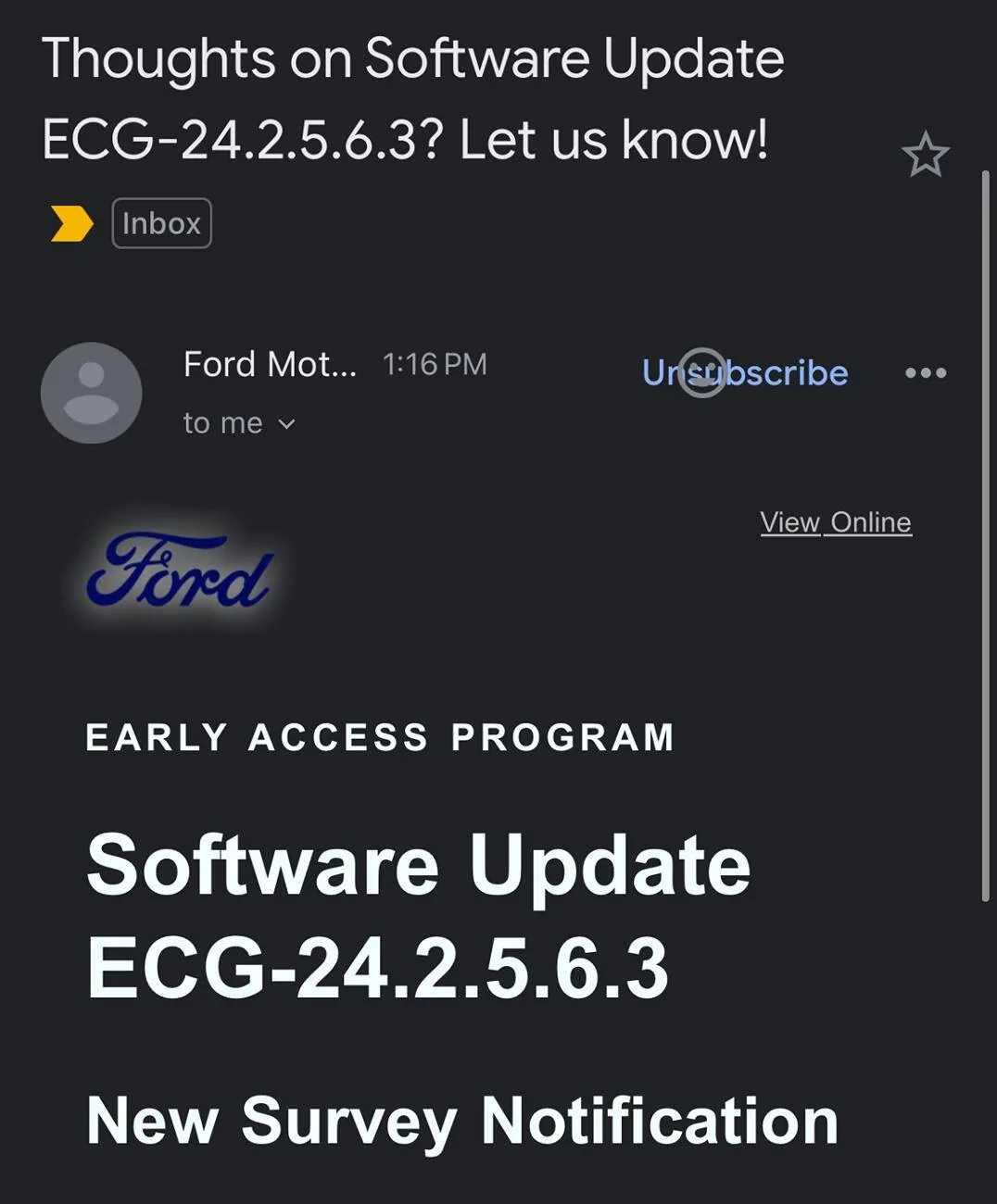Viewport: 997px width, 1204px height.
Task: Star this Ford email
Action: point(925,155)
